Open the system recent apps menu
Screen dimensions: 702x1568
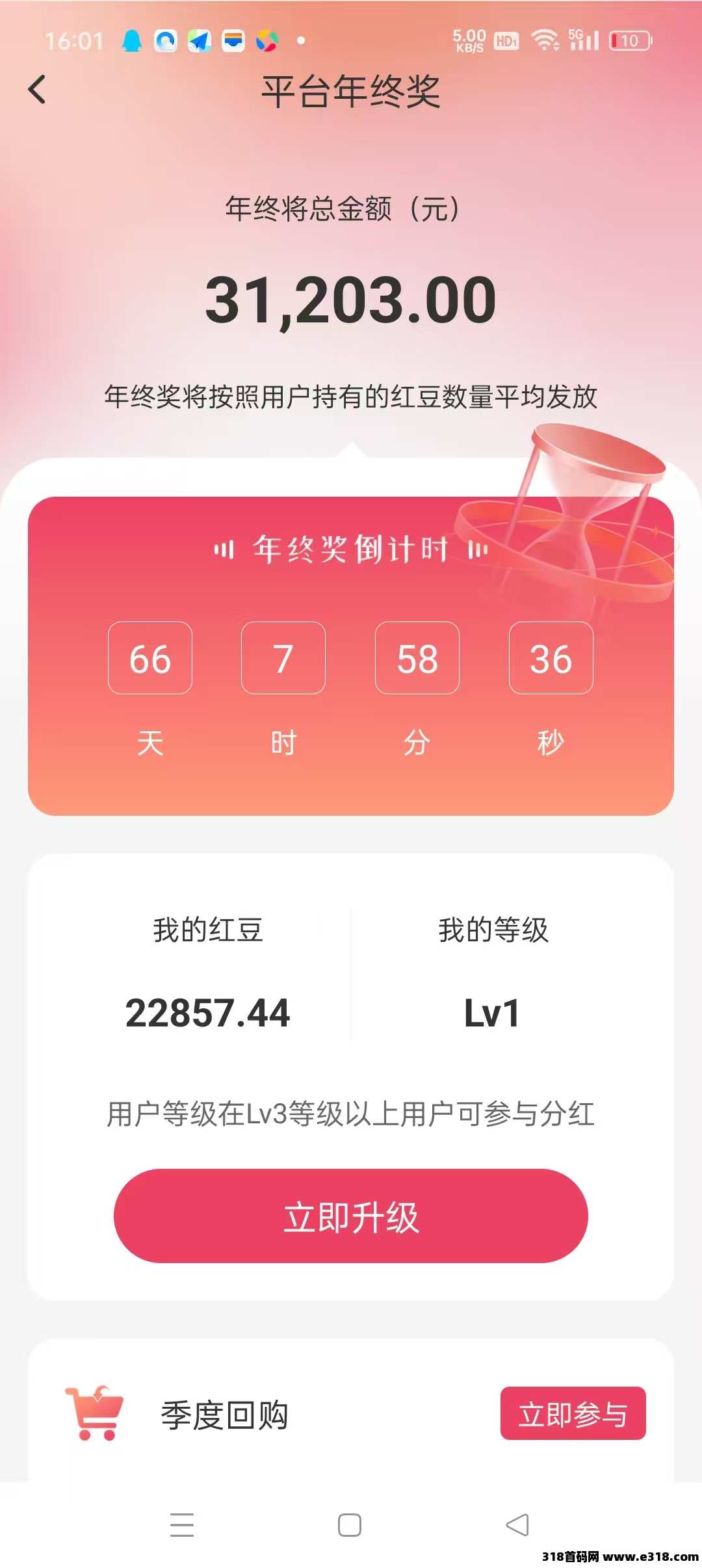(182, 1524)
